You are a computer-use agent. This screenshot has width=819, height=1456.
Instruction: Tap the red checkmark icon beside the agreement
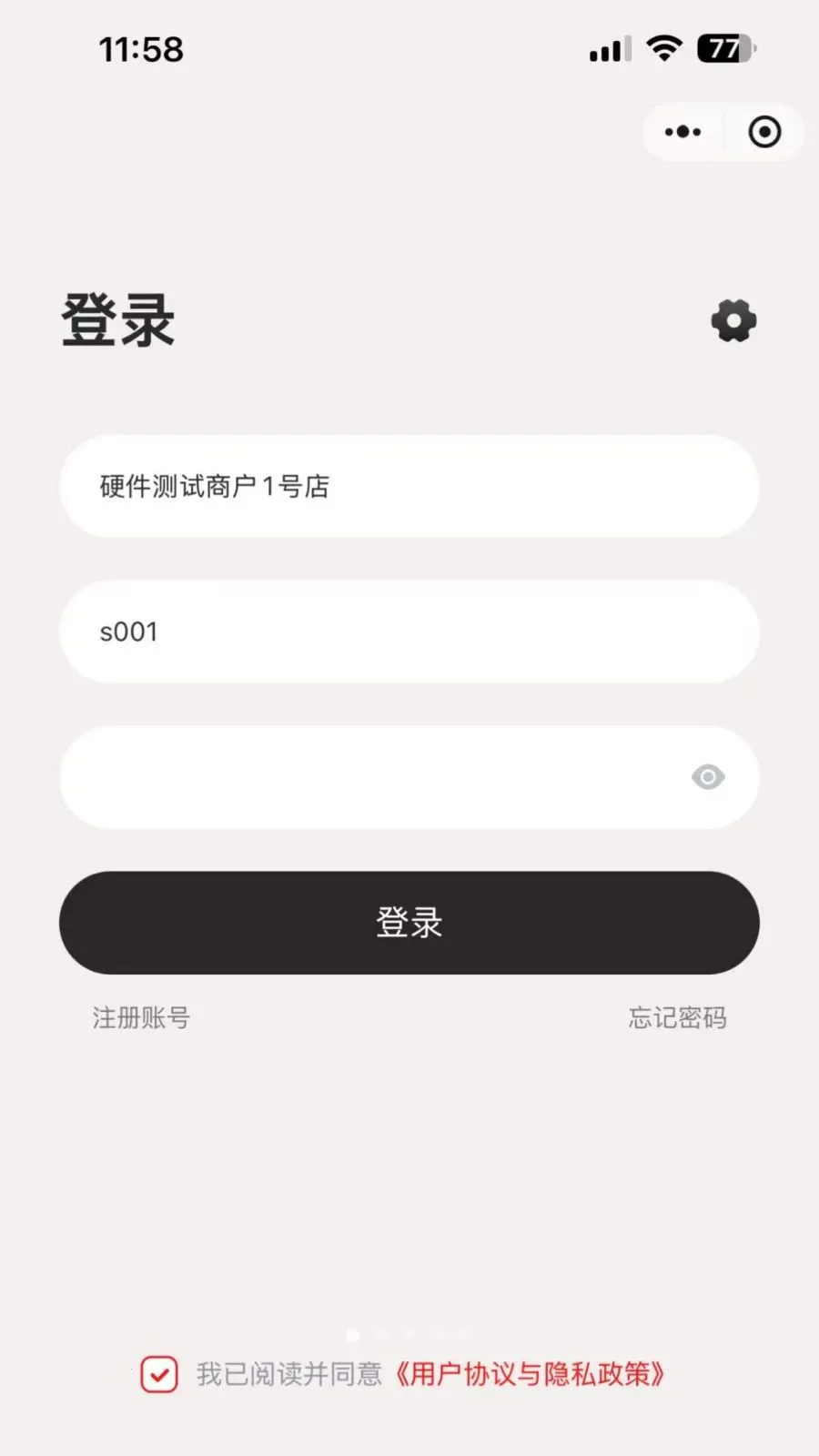click(159, 1374)
